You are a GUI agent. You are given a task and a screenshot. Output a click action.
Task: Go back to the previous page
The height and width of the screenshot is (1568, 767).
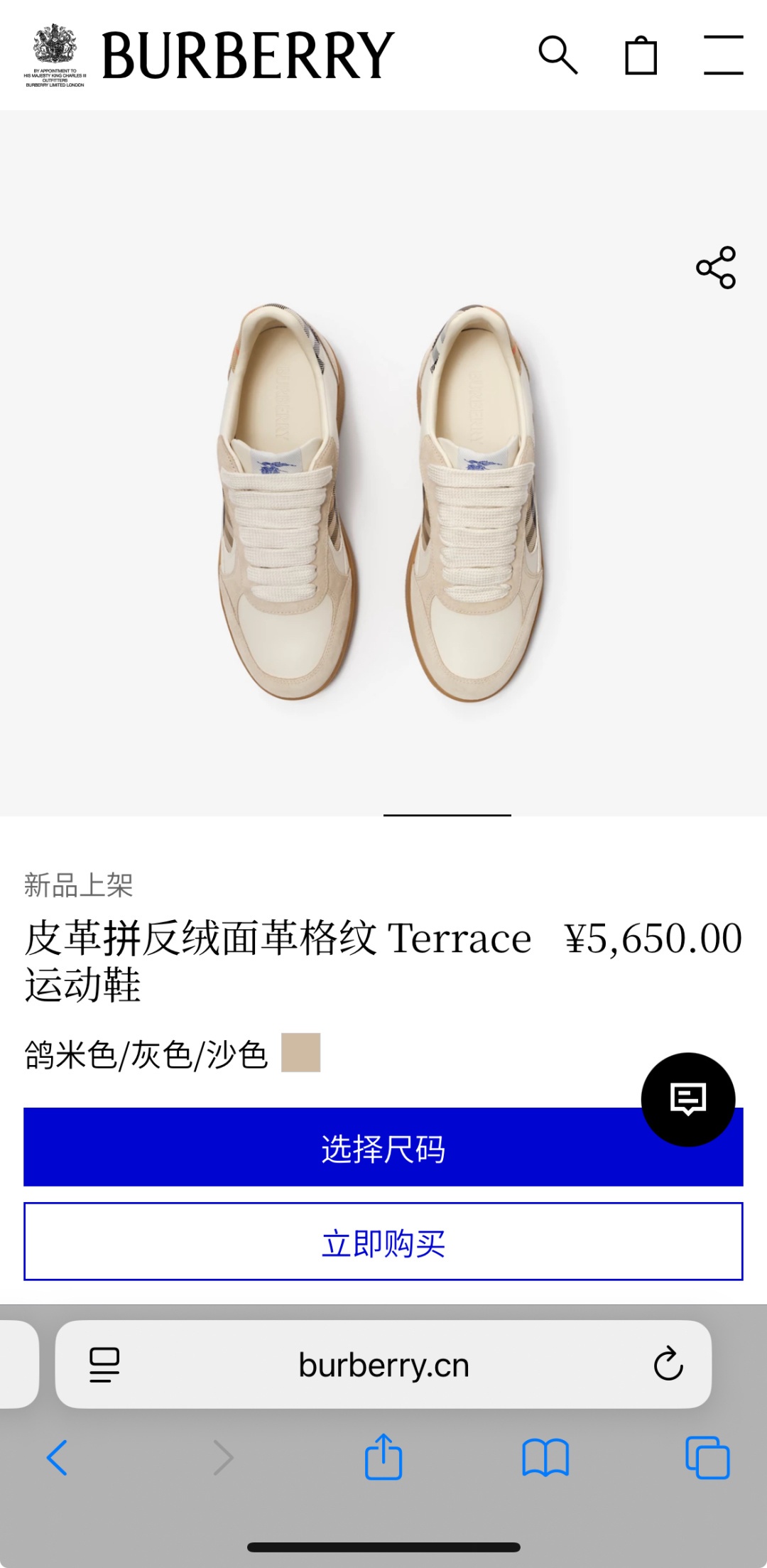(x=58, y=1458)
